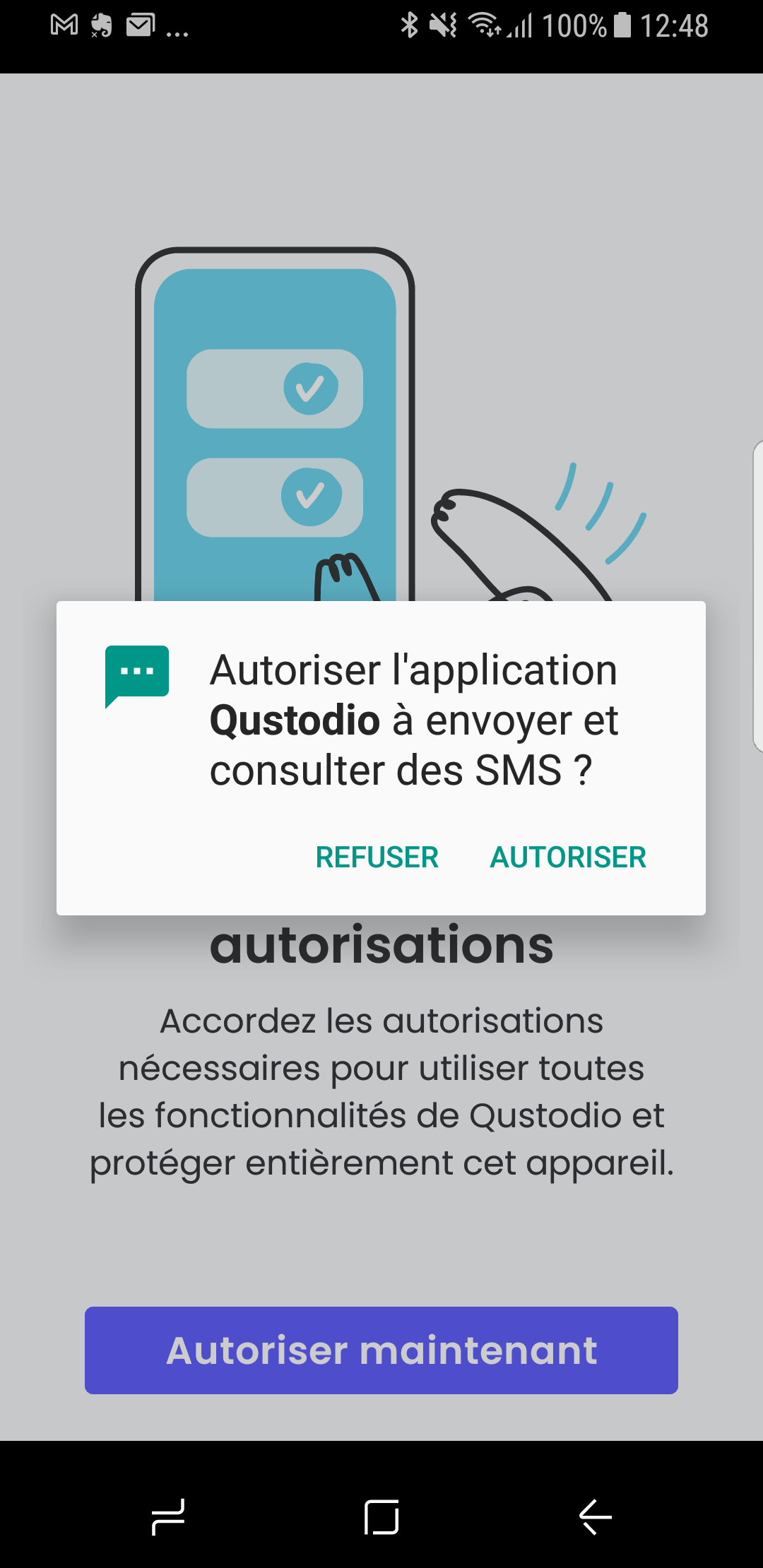
Task: Tap the Autoriser maintenant button
Action: (381, 1350)
